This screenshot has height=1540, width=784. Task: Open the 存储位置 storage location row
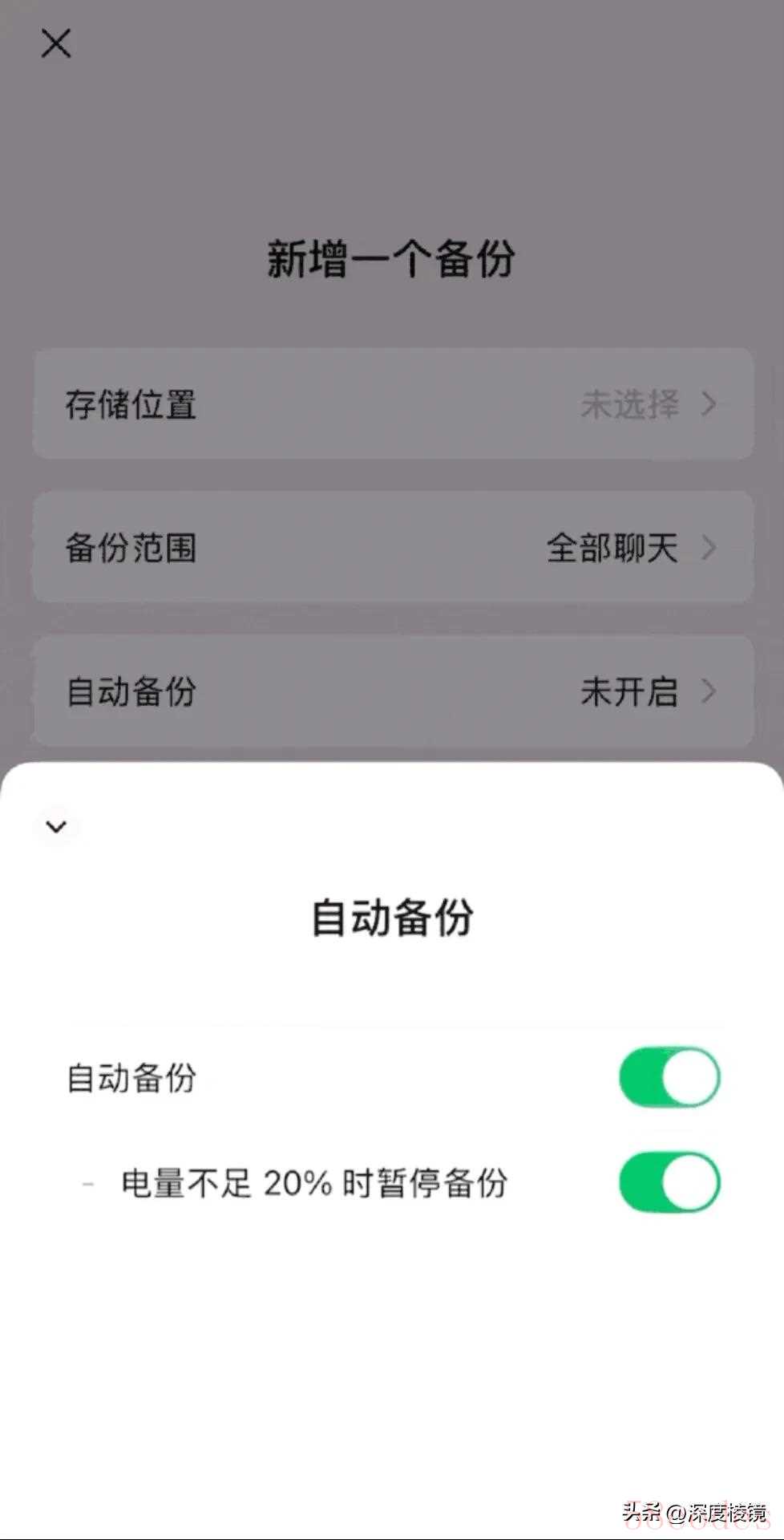tap(393, 403)
